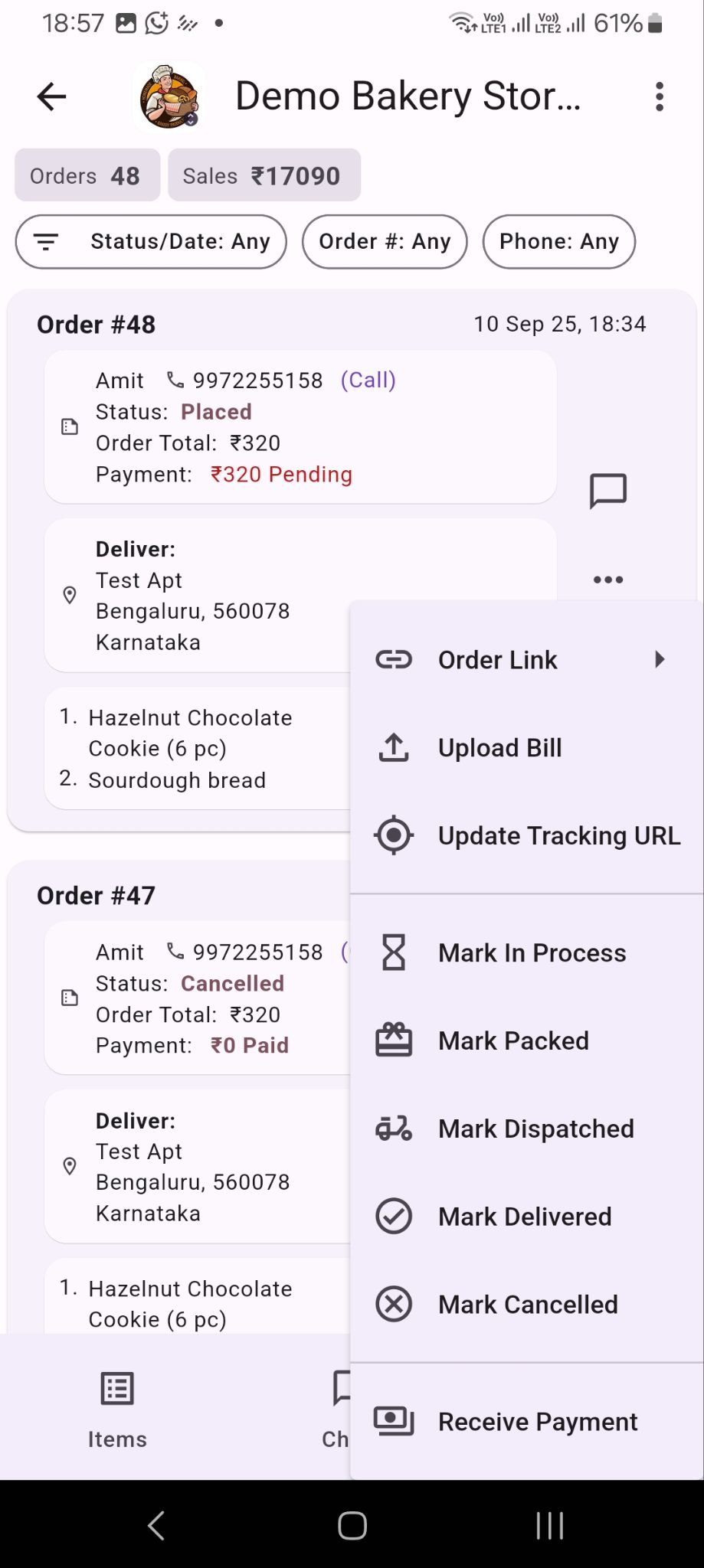Expand the Order Link submenu arrow

[660, 659]
